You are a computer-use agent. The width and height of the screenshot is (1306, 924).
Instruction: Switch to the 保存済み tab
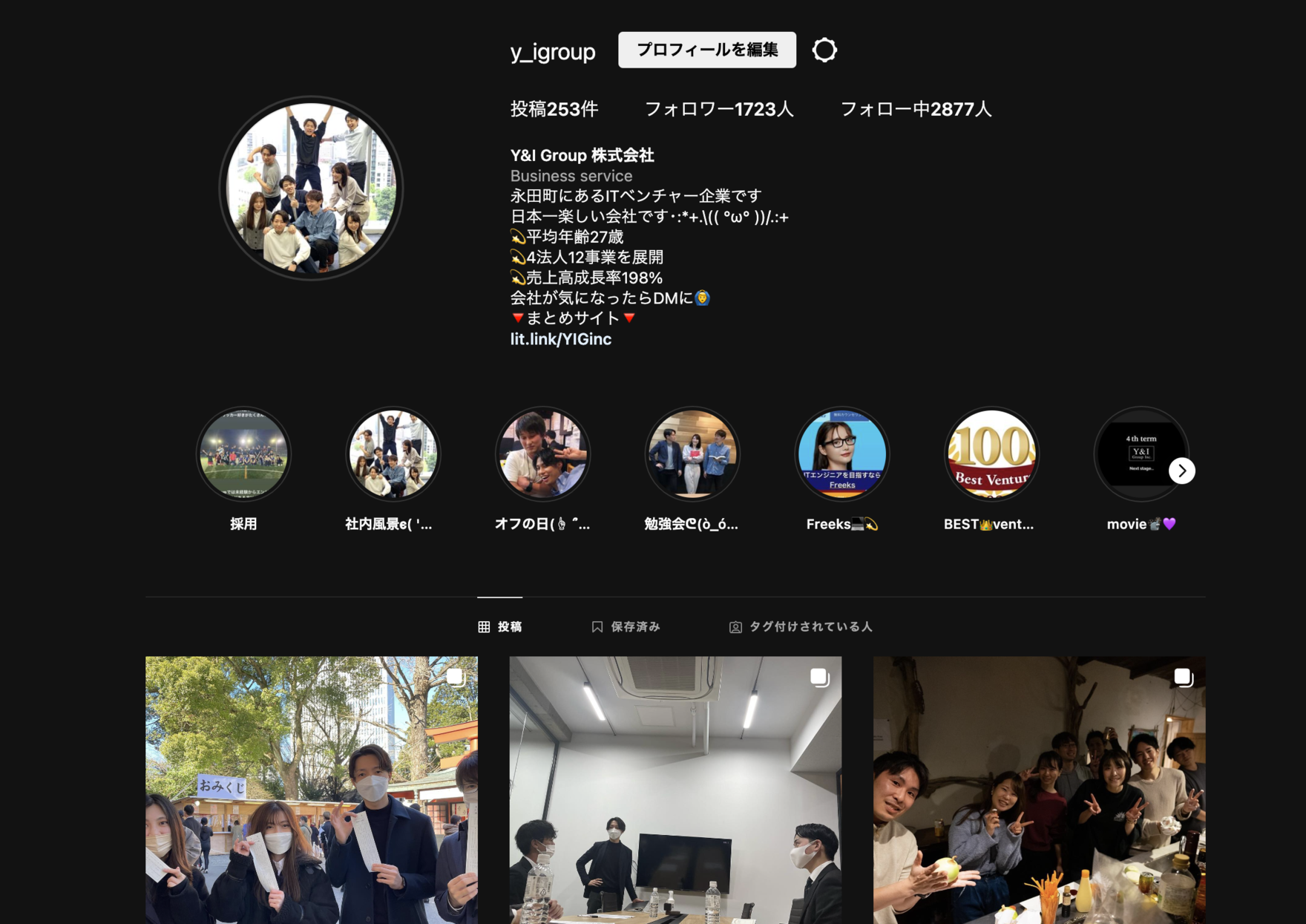pyautogui.click(x=626, y=627)
